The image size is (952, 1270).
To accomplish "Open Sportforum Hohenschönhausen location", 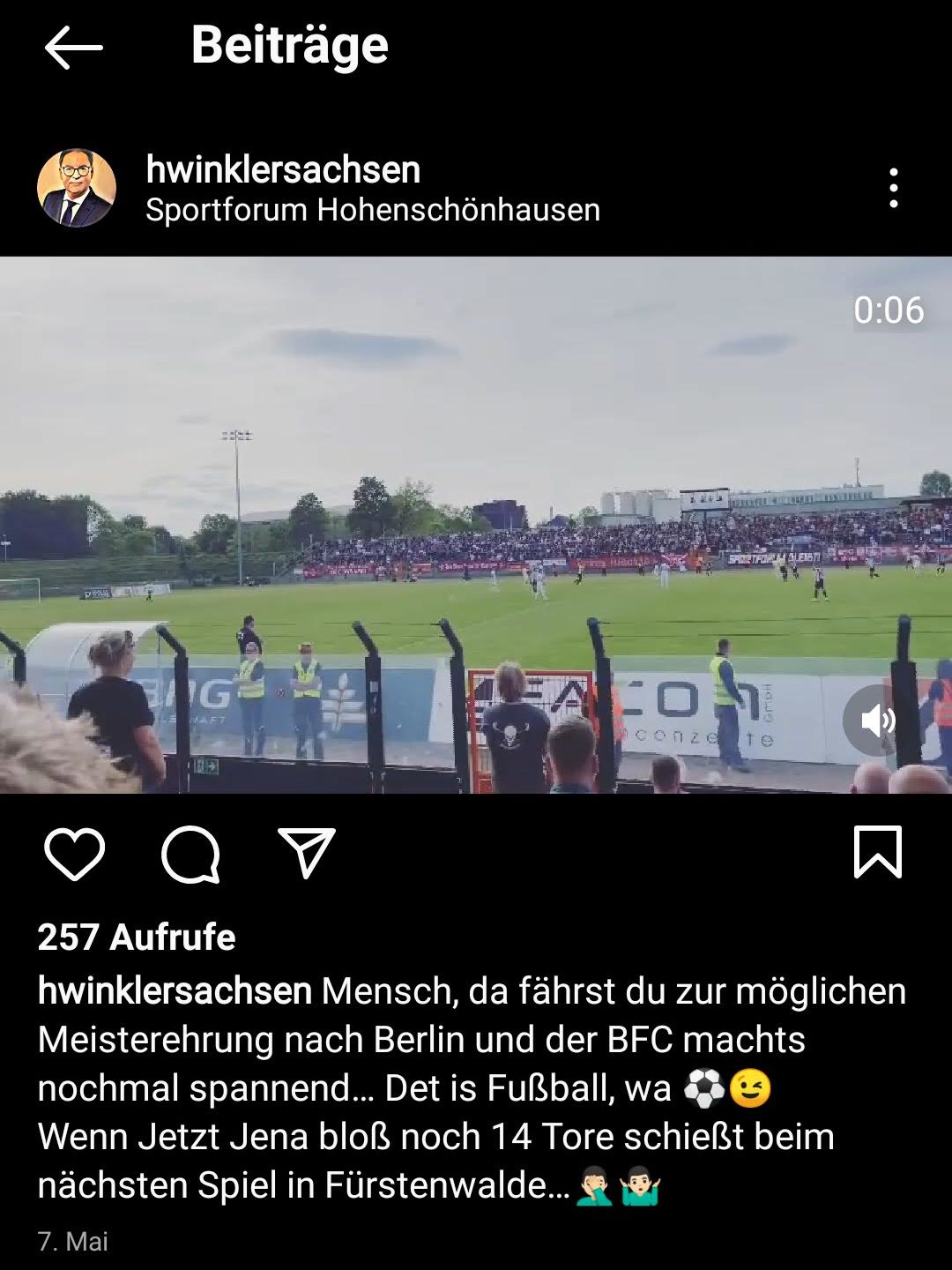I will tap(372, 210).
